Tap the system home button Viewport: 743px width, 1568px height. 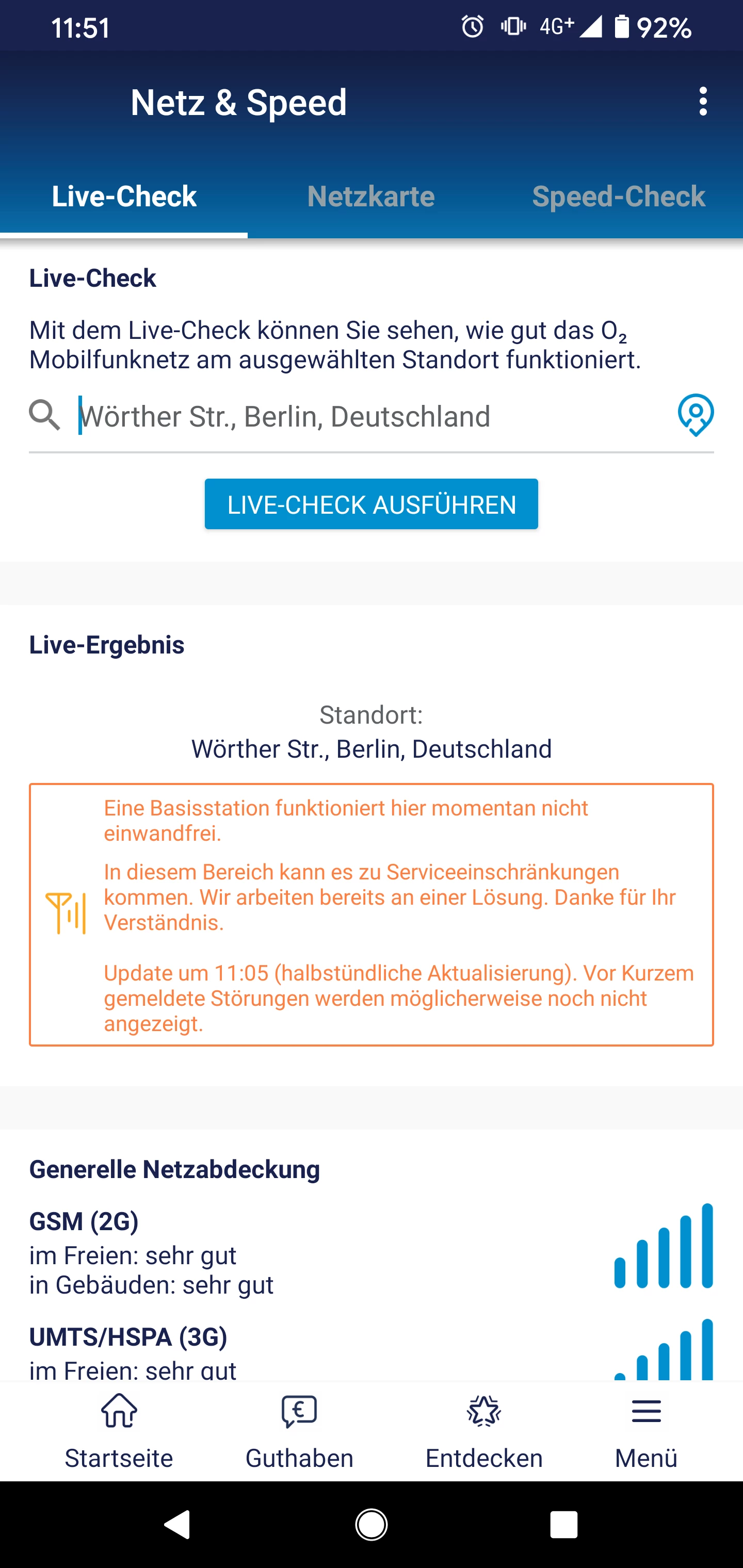[x=371, y=1525]
